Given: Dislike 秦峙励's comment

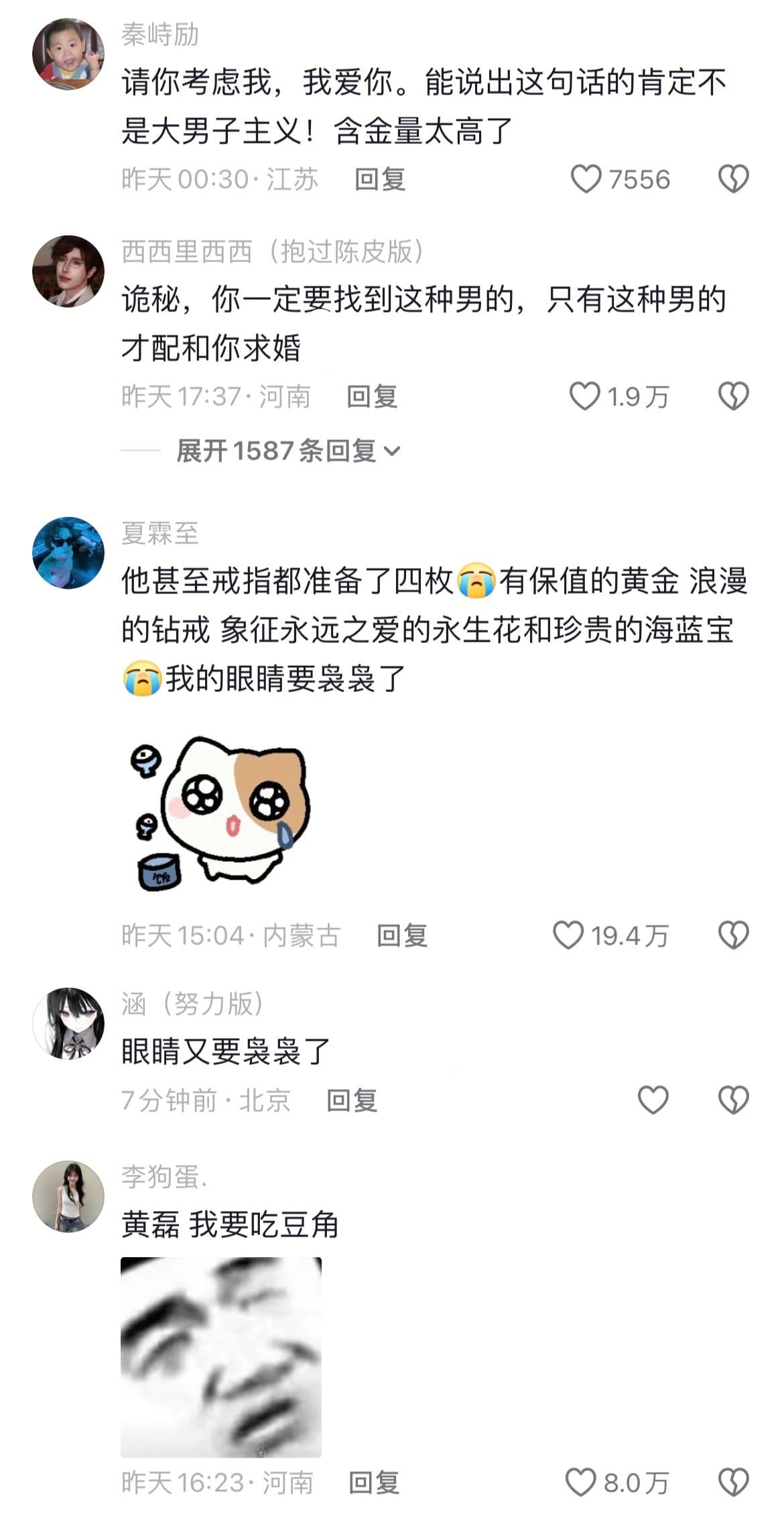Looking at the screenshot, I should click(733, 179).
